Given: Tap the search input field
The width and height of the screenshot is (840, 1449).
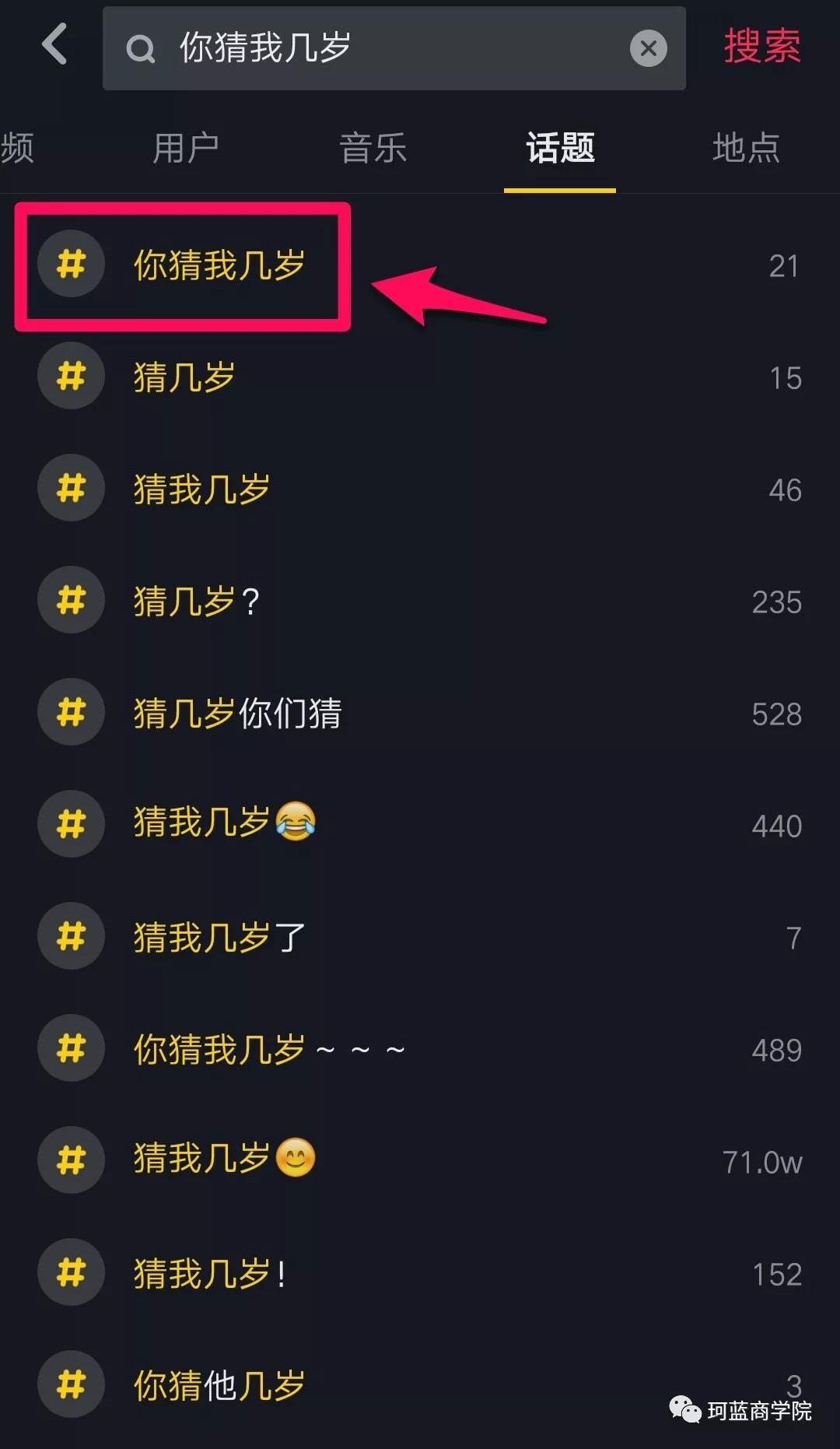Looking at the screenshot, I should click(x=389, y=48).
